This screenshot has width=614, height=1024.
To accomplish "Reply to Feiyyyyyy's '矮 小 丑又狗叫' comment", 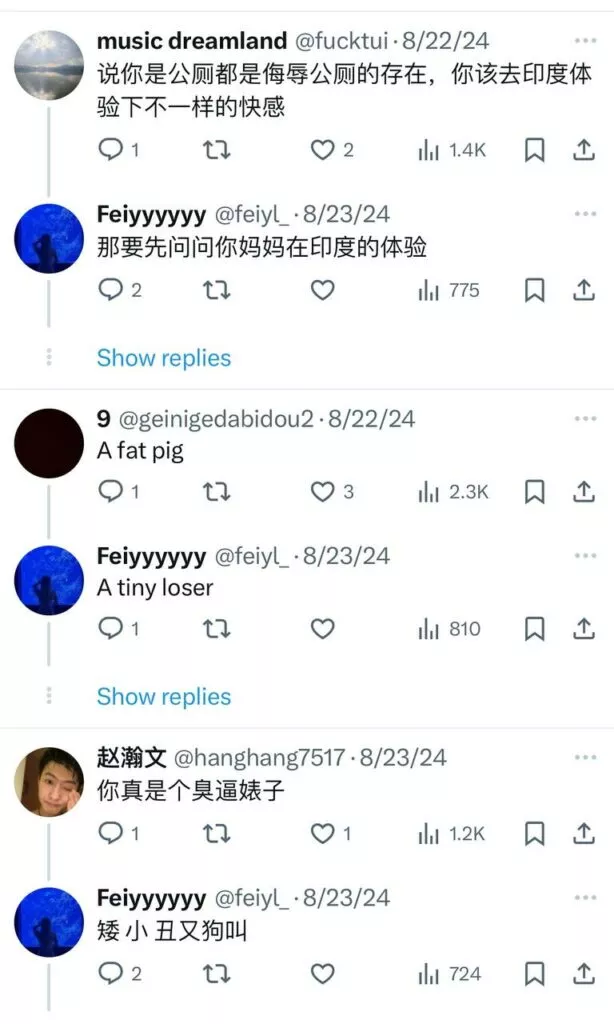I will point(110,973).
